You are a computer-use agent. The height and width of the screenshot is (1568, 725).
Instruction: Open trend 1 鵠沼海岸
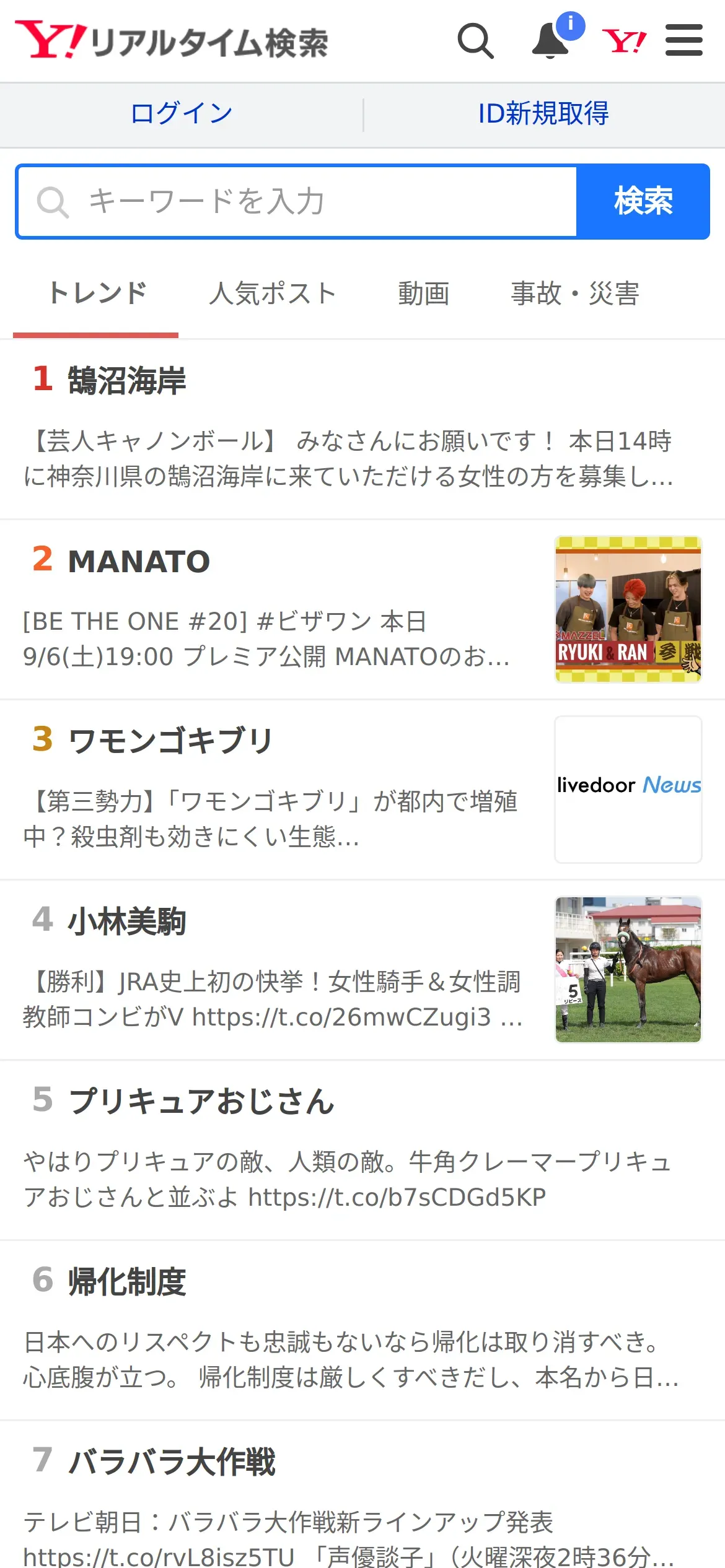(x=127, y=380)
